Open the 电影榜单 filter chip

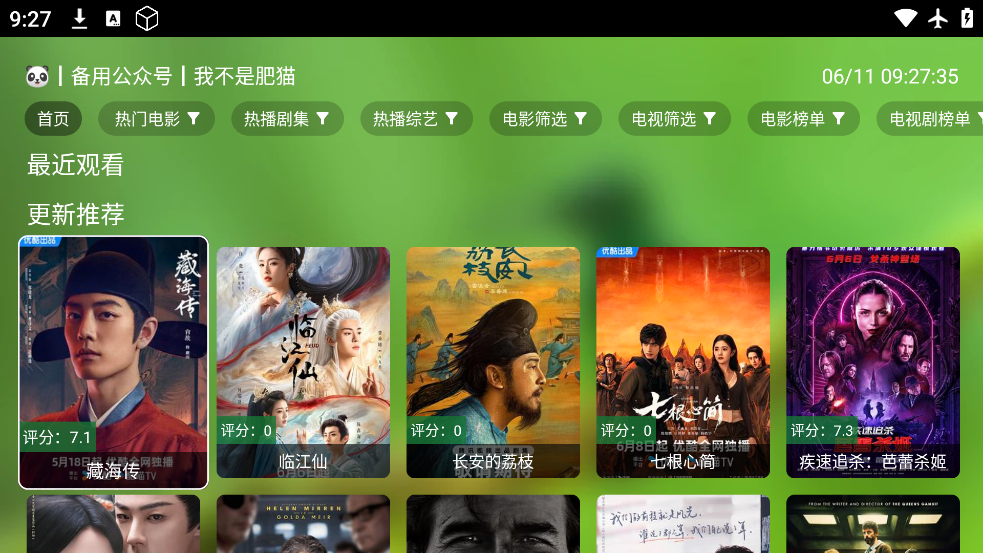pos(803,119)
